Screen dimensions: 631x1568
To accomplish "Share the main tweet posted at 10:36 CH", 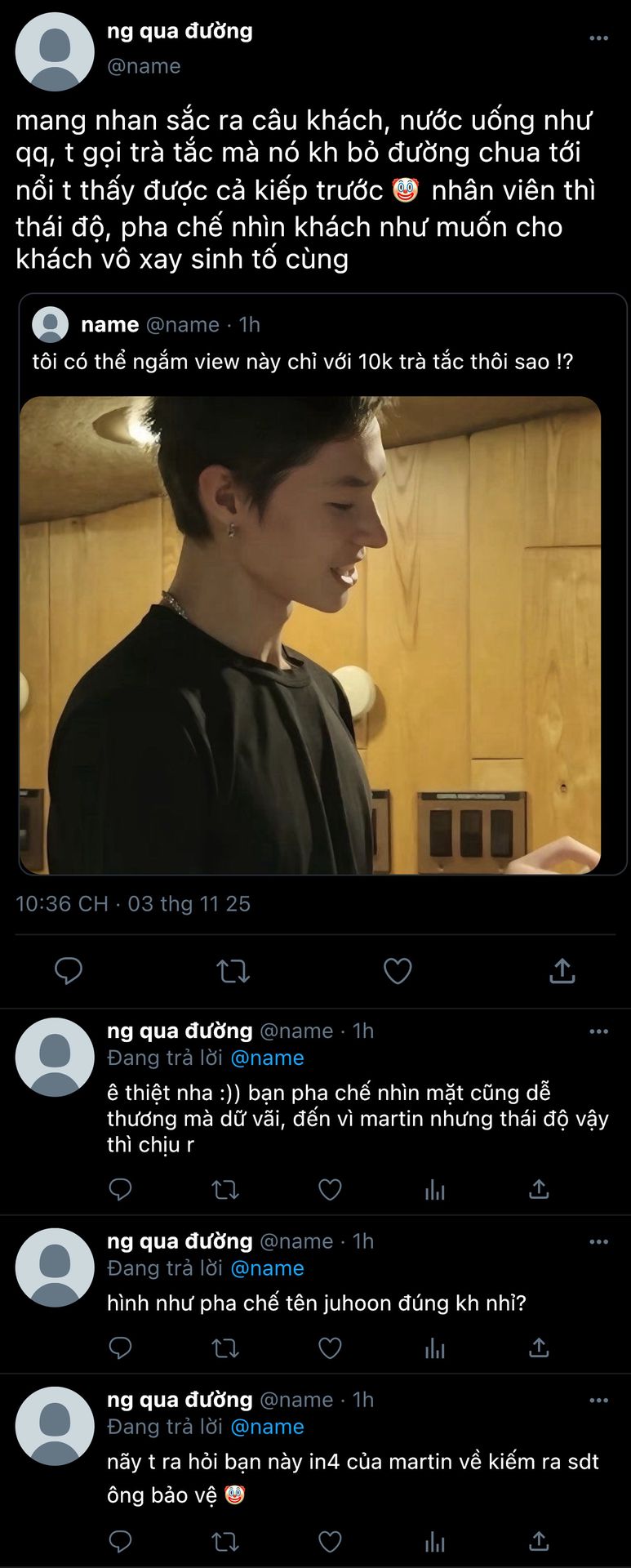I will click(x=562, y=970).
